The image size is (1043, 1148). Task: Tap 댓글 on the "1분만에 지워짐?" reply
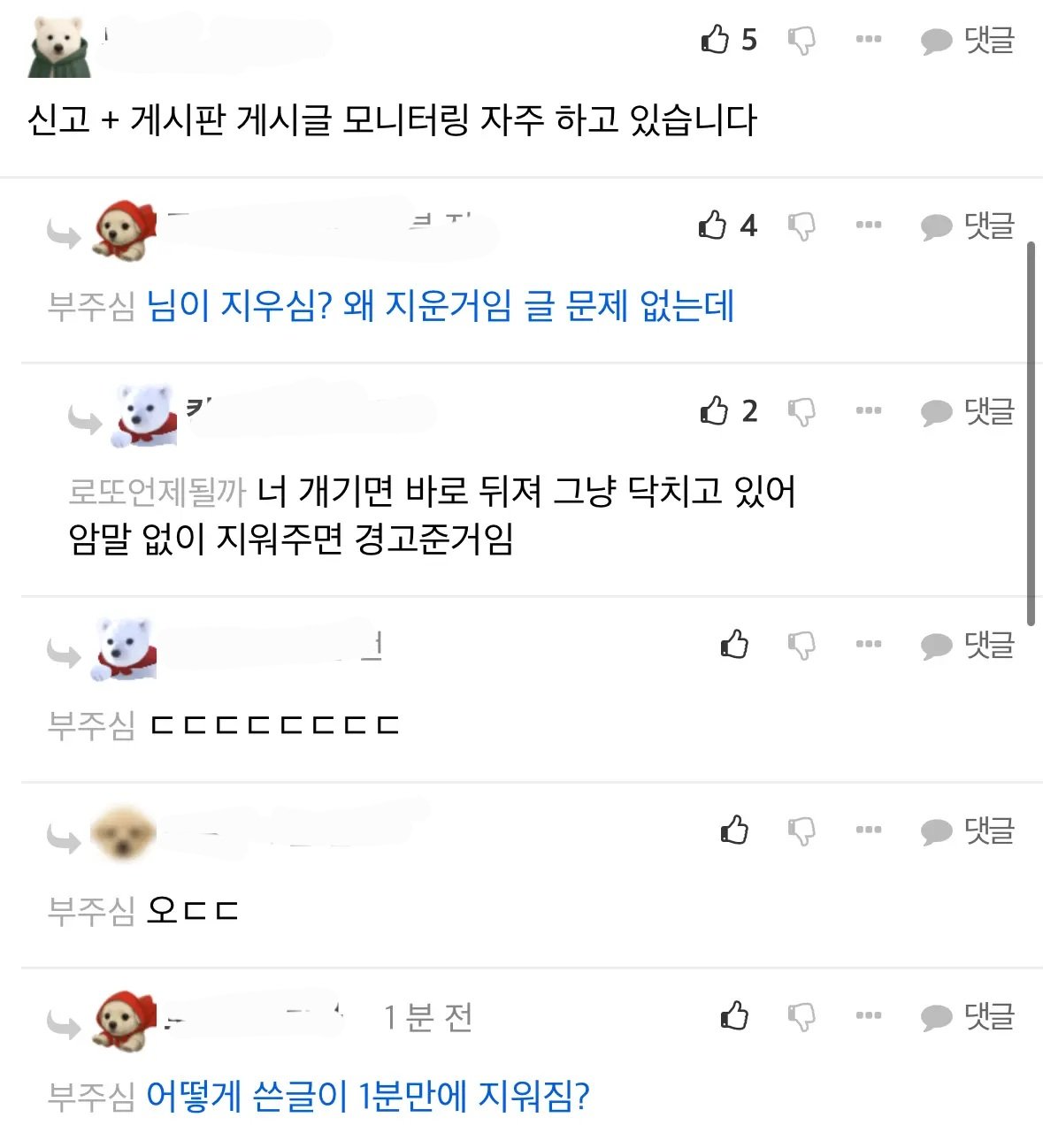(968, 1017)
